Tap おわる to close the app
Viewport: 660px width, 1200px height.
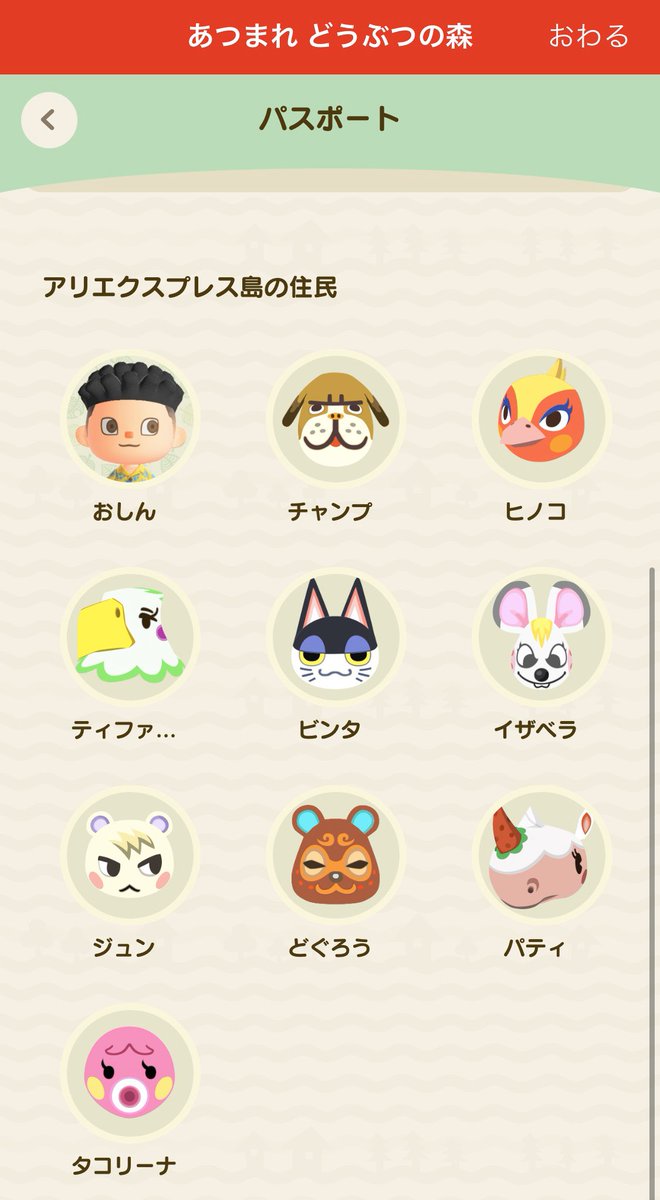pyautogui.click(x=588, y=36)
